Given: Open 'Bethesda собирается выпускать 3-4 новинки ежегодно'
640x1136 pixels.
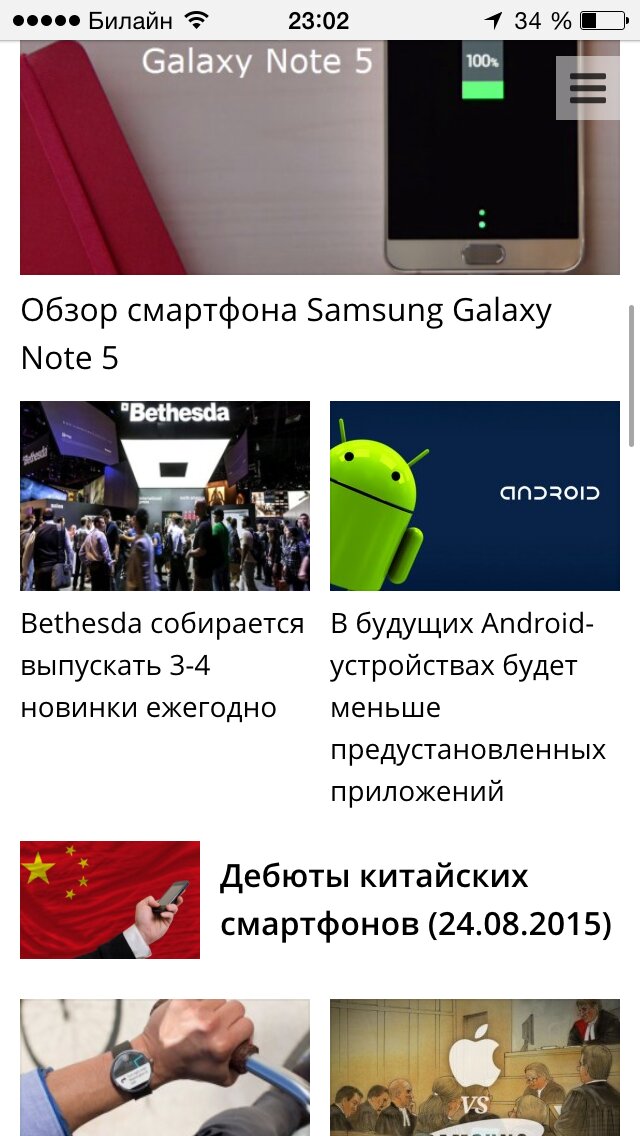Looking at the screenshot, I should coord(163,666).
